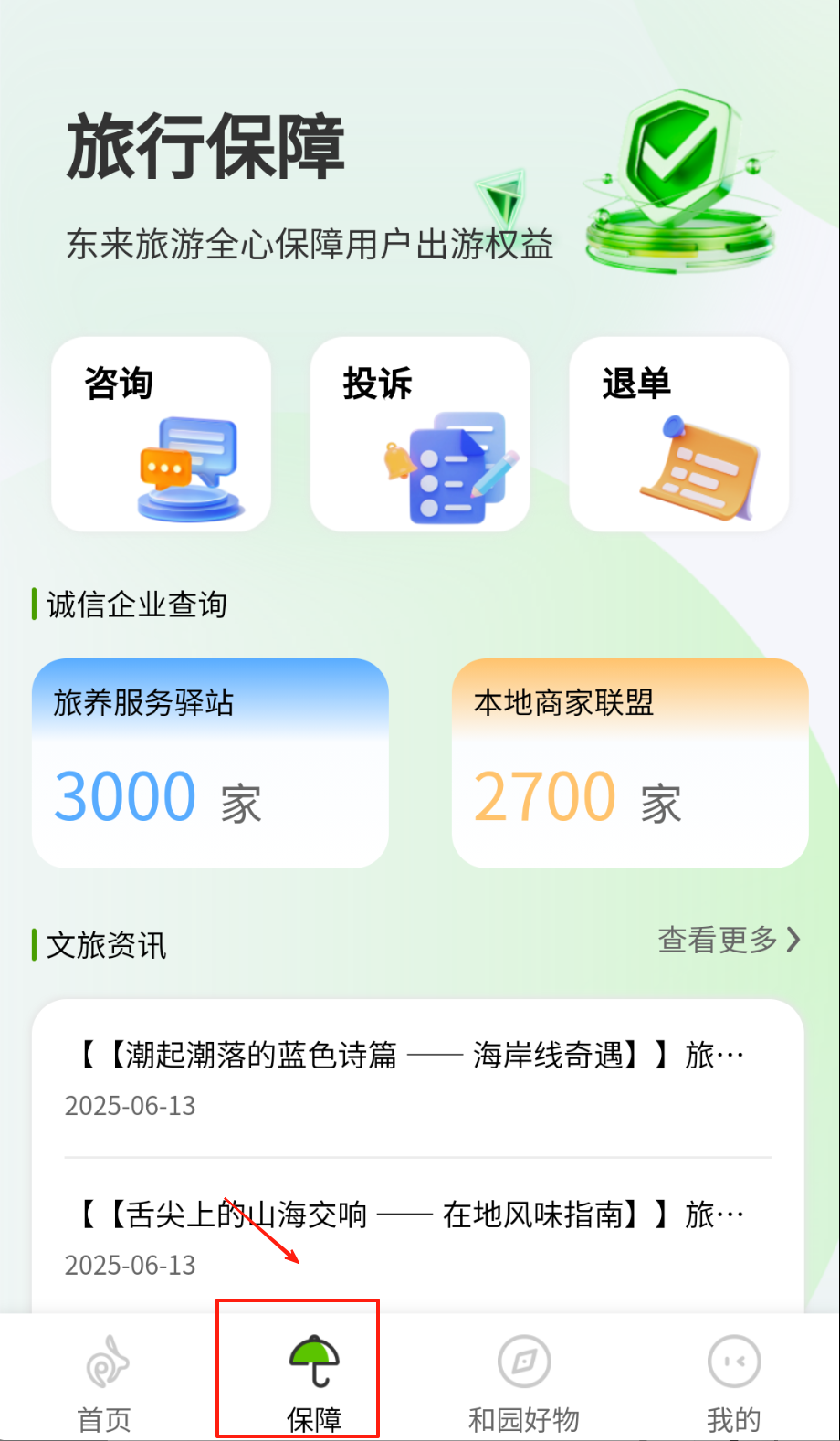Viewport: 840px width, 1441px height.
Task: Open 旅养服务驿站 enterprise list
Action: (x=210, y=763)
